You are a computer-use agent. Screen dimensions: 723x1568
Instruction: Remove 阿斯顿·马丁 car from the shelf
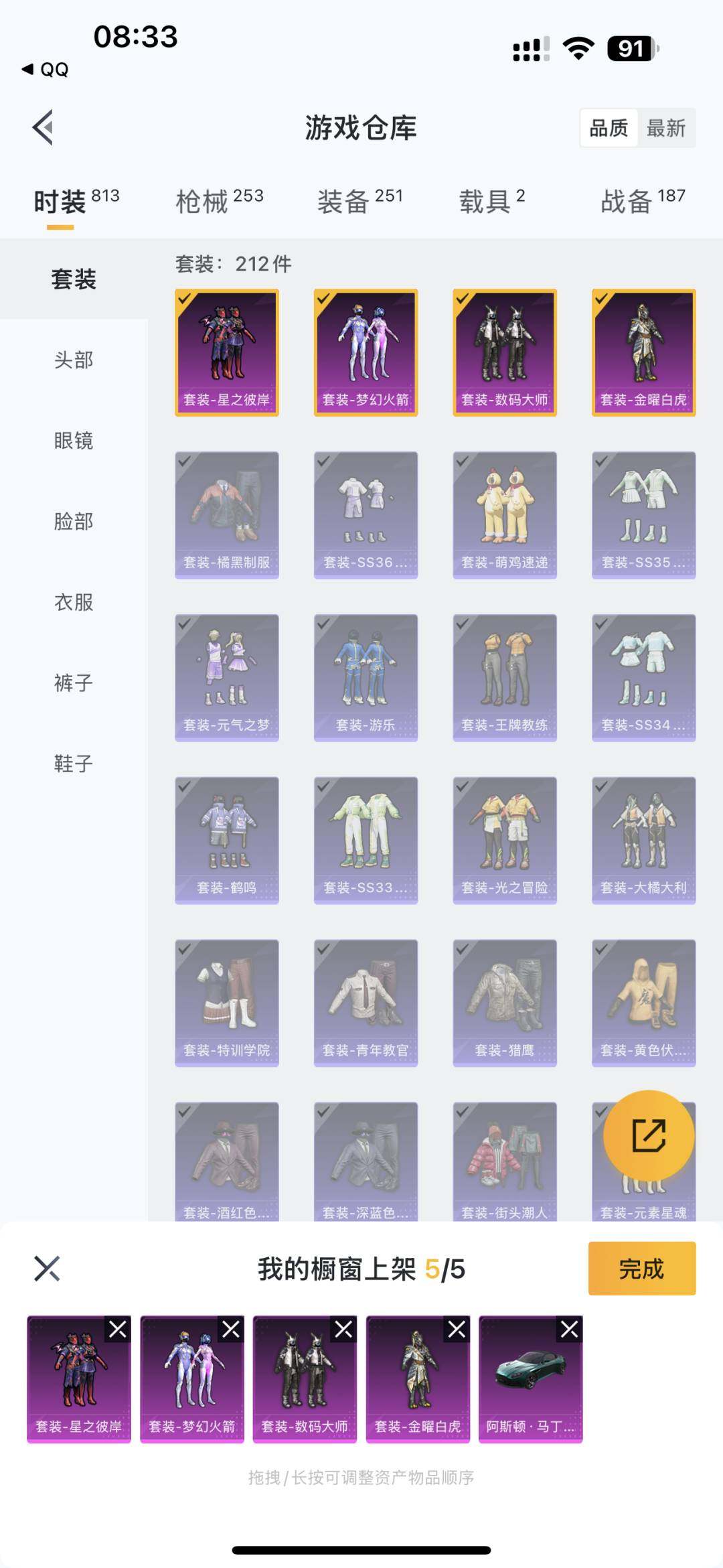[570, 1329]
